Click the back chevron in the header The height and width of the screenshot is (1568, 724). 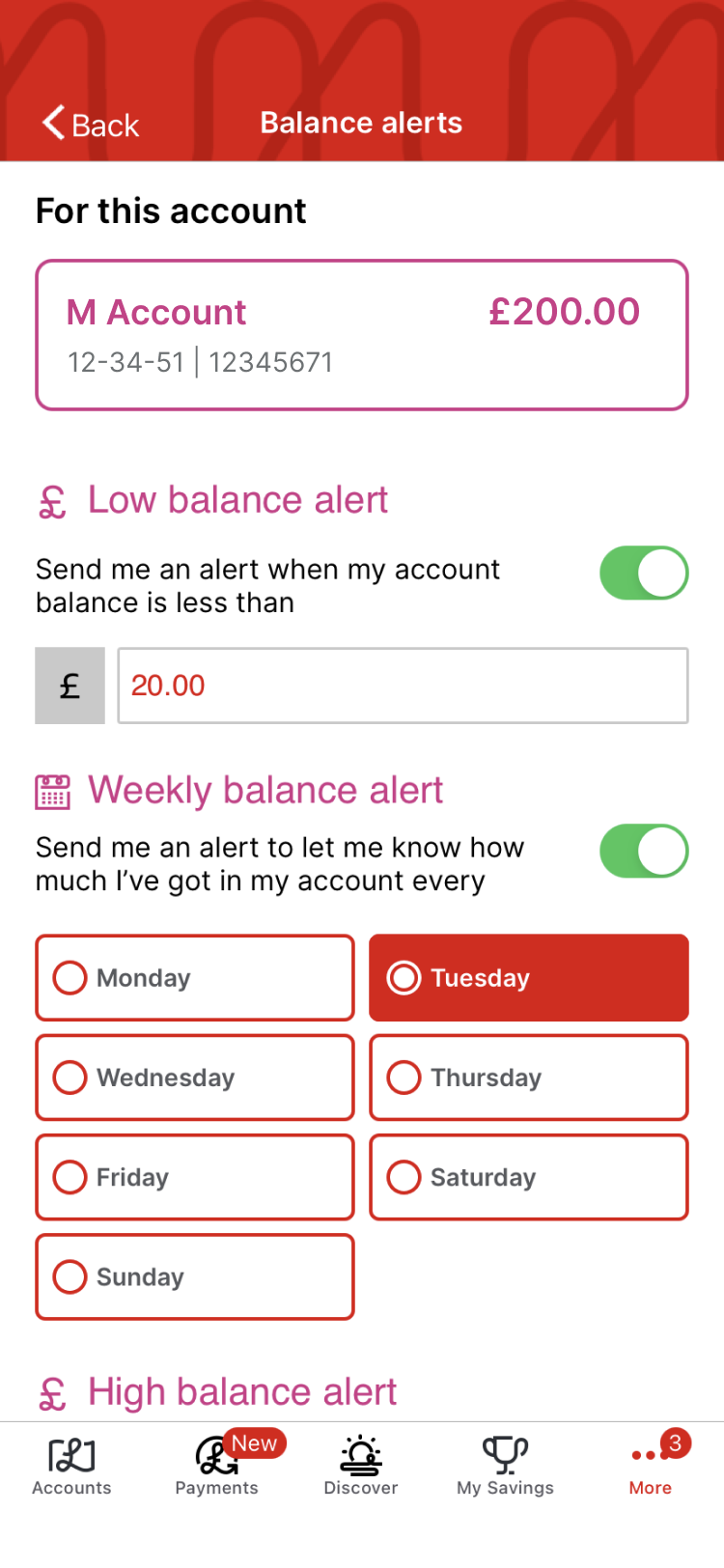pos(54,122)
